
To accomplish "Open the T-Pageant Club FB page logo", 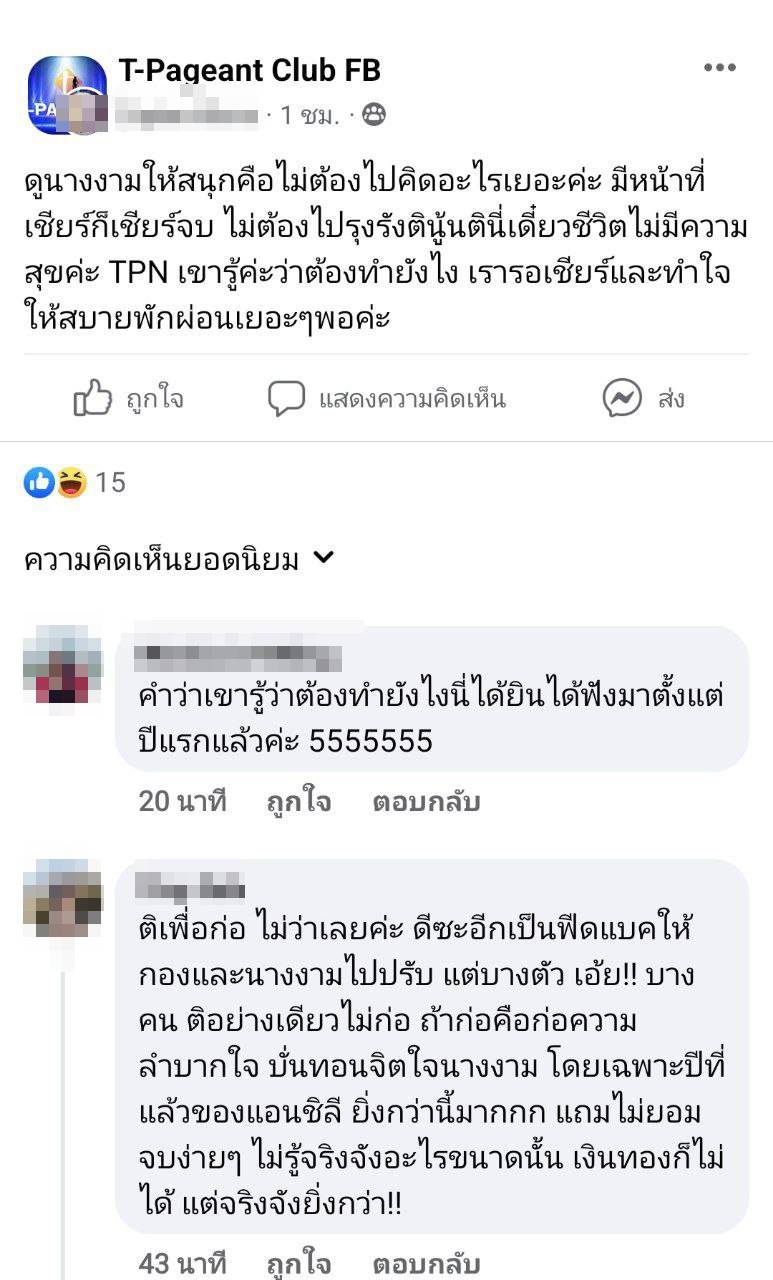I will tap(67, 80).
